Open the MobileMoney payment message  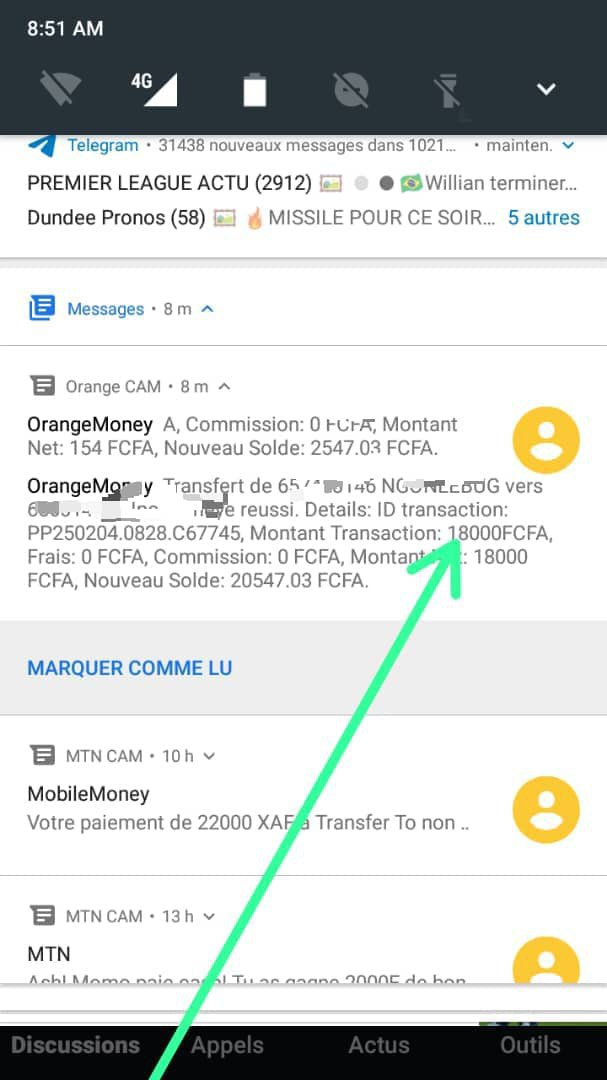click(x=250, y=809)
